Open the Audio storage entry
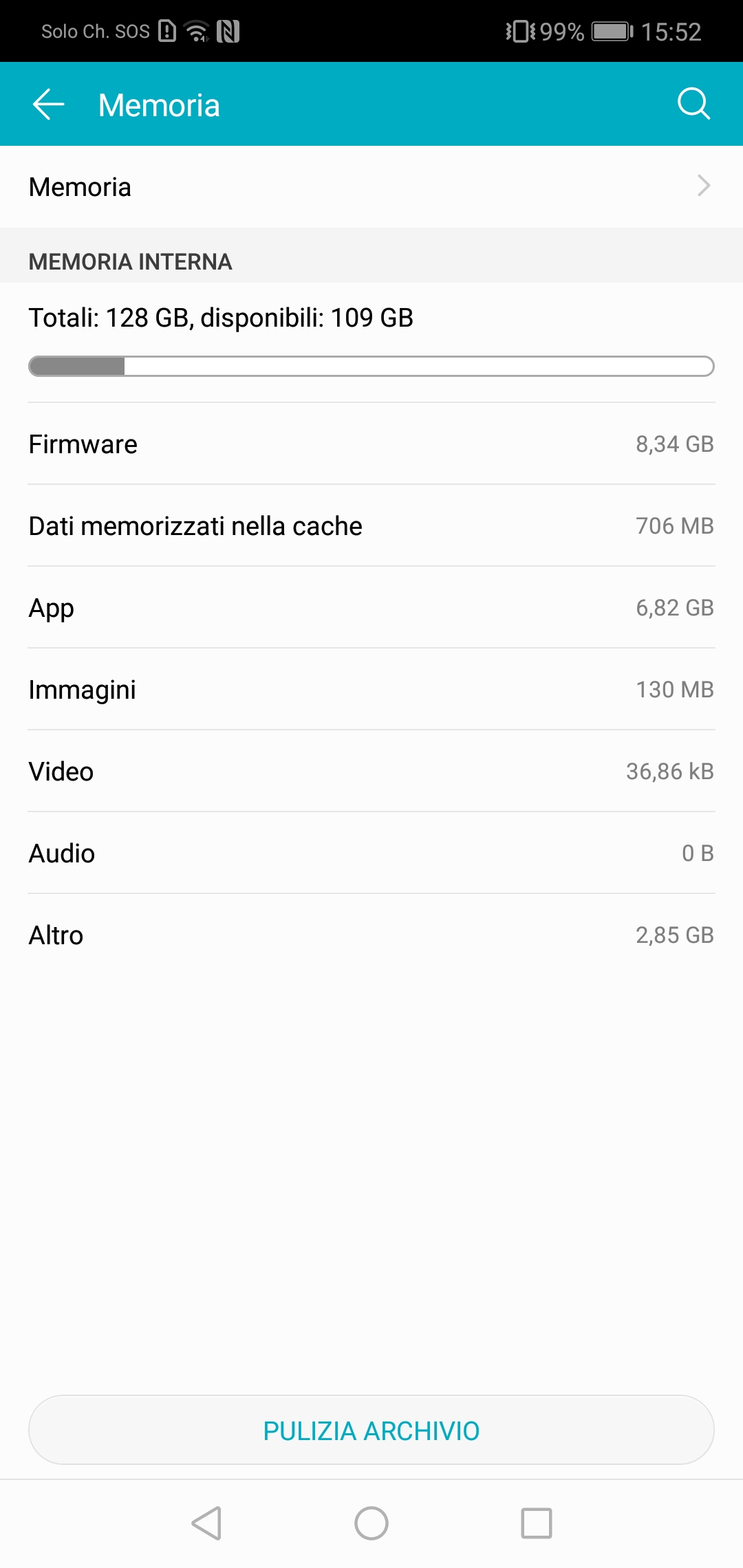743x1568 pixels. (x=371, y=853)
